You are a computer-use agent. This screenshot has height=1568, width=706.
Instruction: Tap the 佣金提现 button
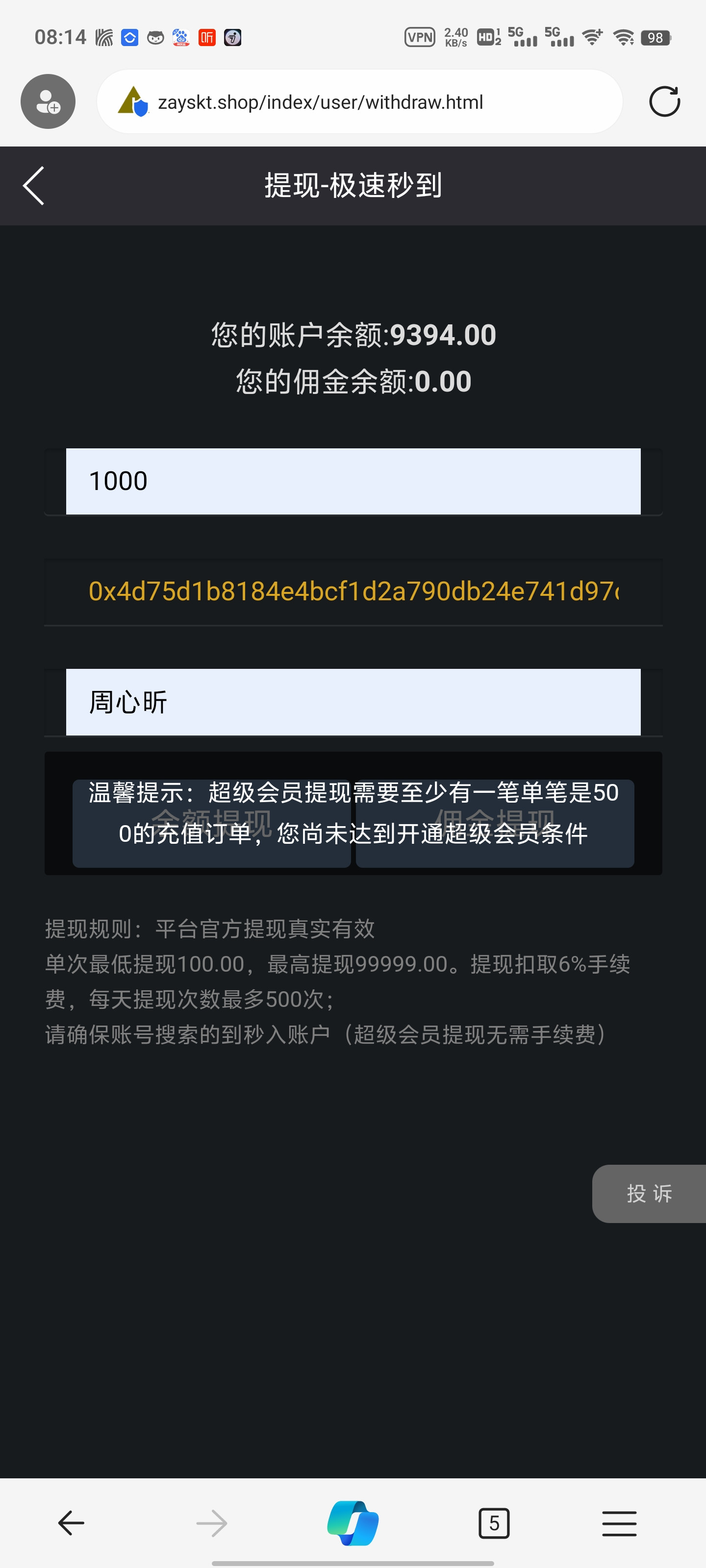(x=495, y=824)
